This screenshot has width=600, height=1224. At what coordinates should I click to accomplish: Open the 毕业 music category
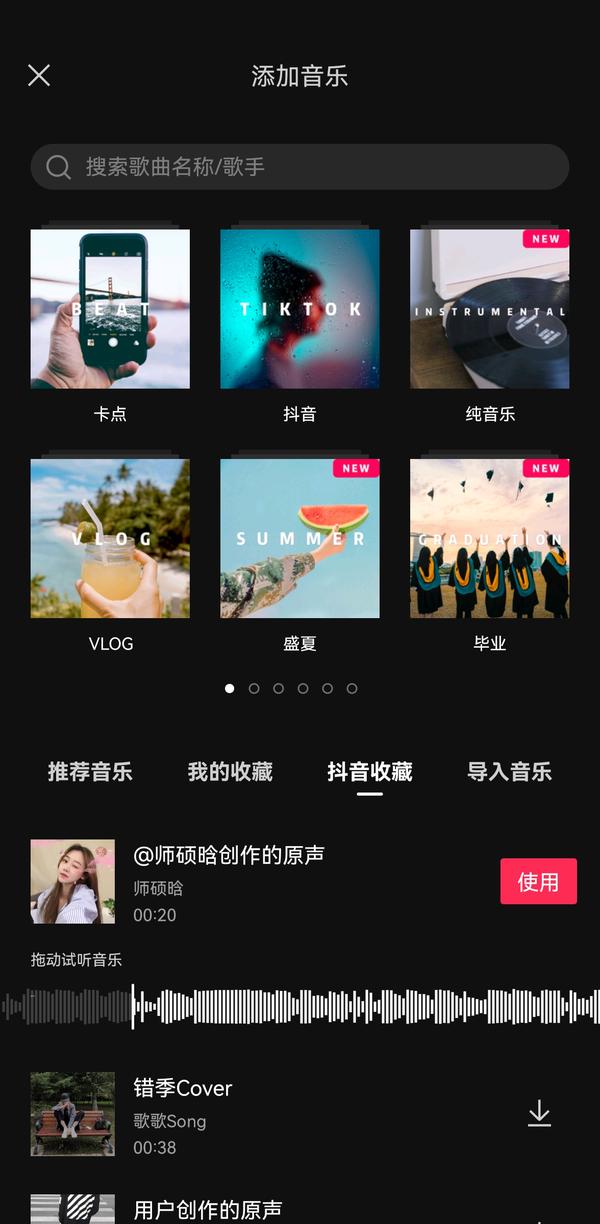[x=490, y=539]
